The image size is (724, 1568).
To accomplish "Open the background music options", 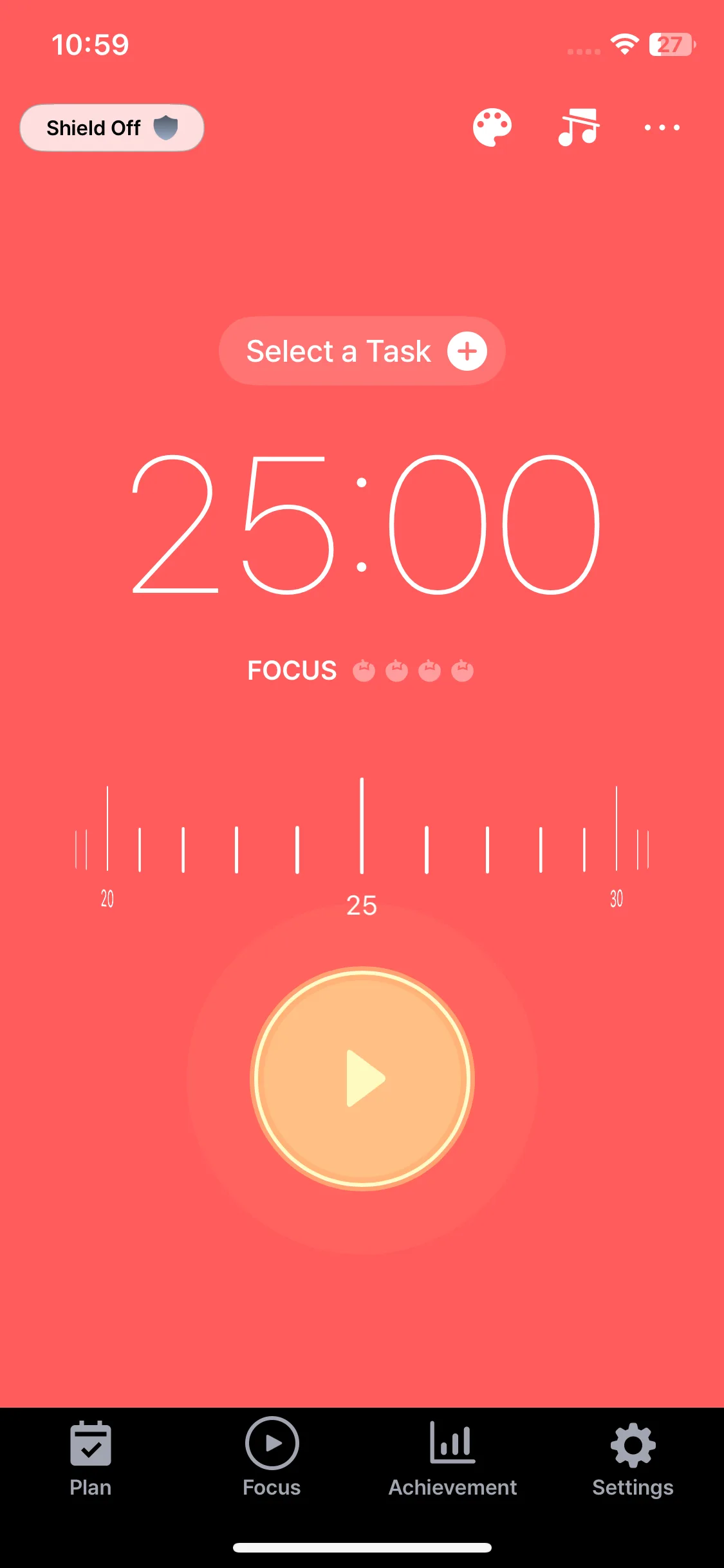I will [x=579, y=127].
